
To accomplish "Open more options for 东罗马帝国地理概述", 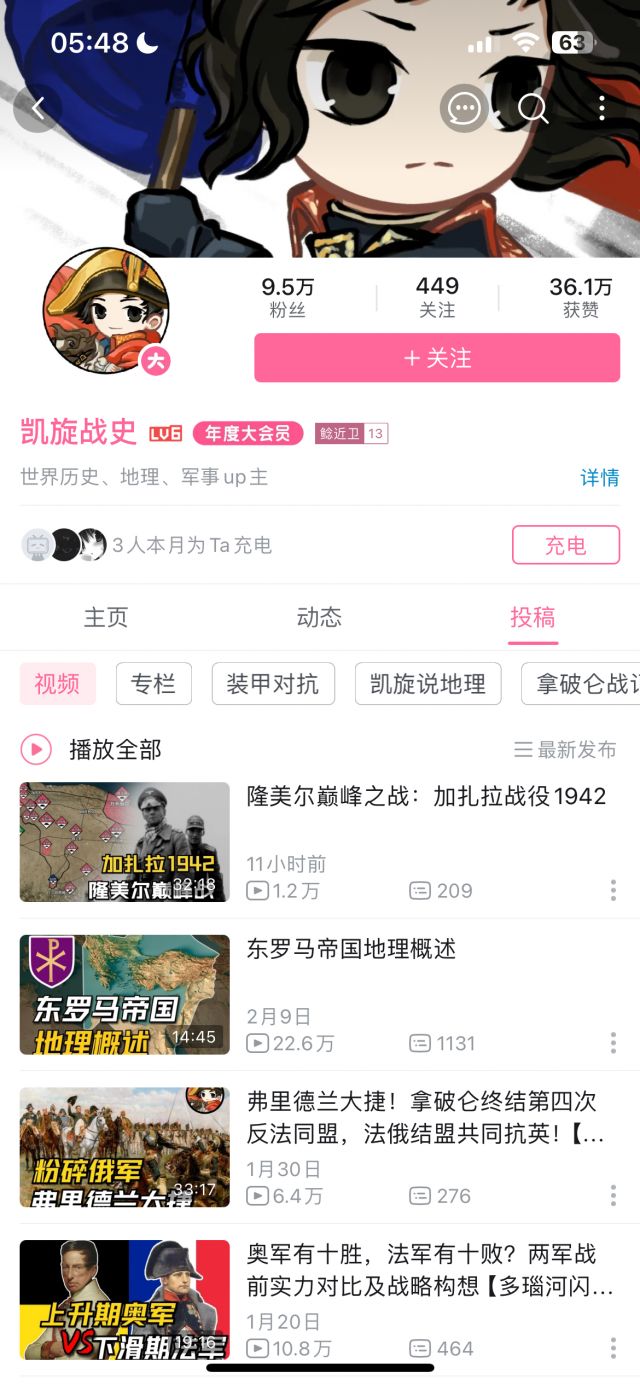I will pos(613,1043).
